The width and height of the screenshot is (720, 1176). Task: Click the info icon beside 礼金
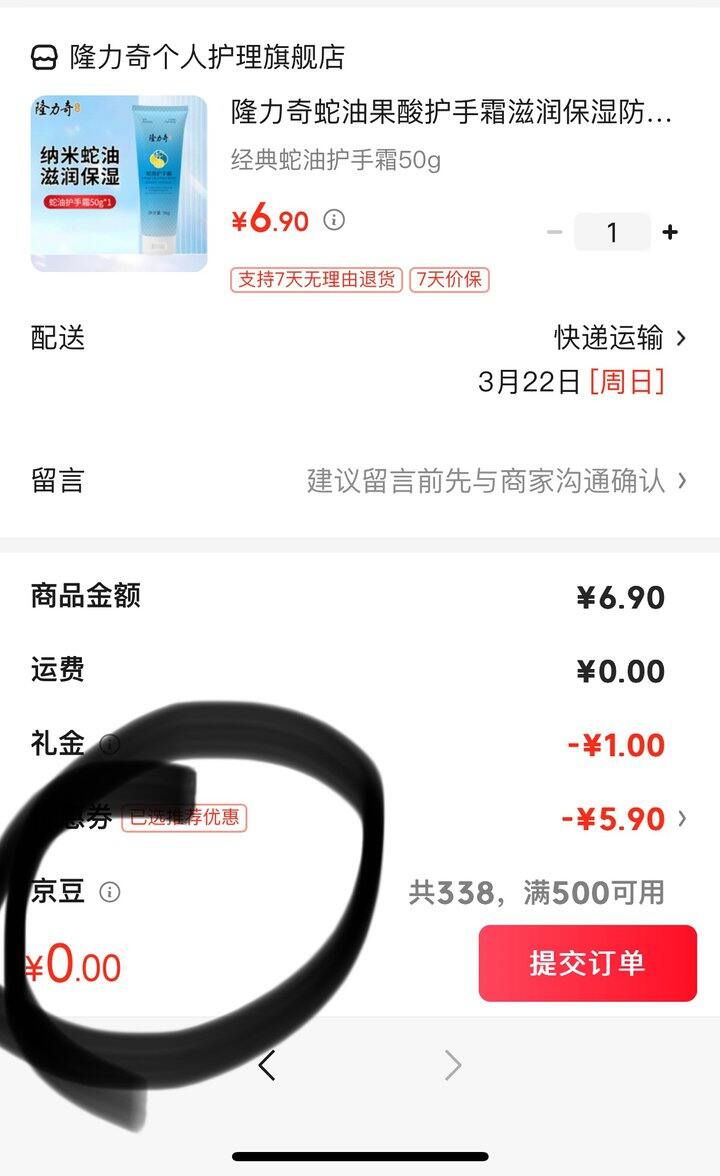(x=110, y=744)
